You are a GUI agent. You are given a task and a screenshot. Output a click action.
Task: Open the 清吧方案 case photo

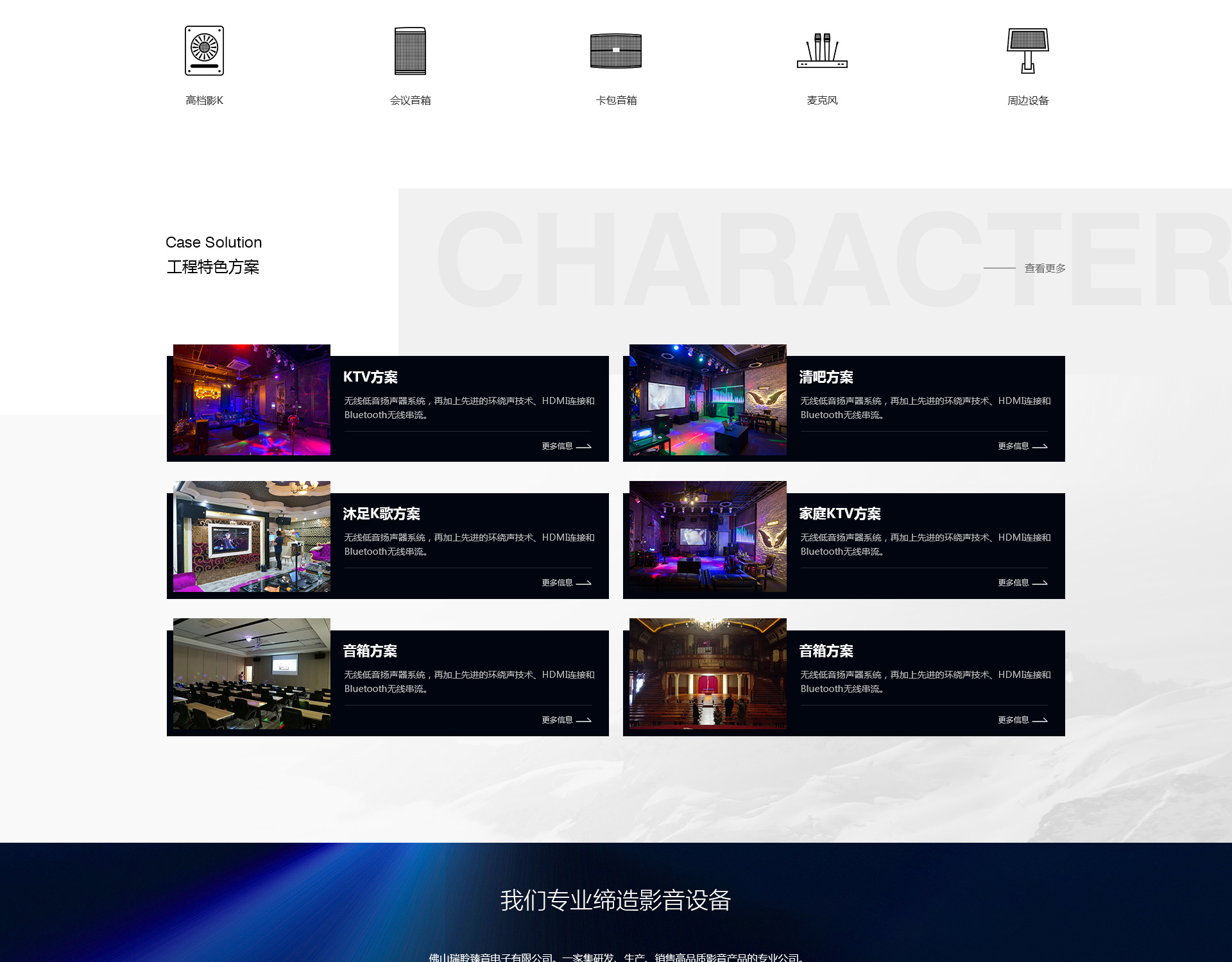coord(708,400)
